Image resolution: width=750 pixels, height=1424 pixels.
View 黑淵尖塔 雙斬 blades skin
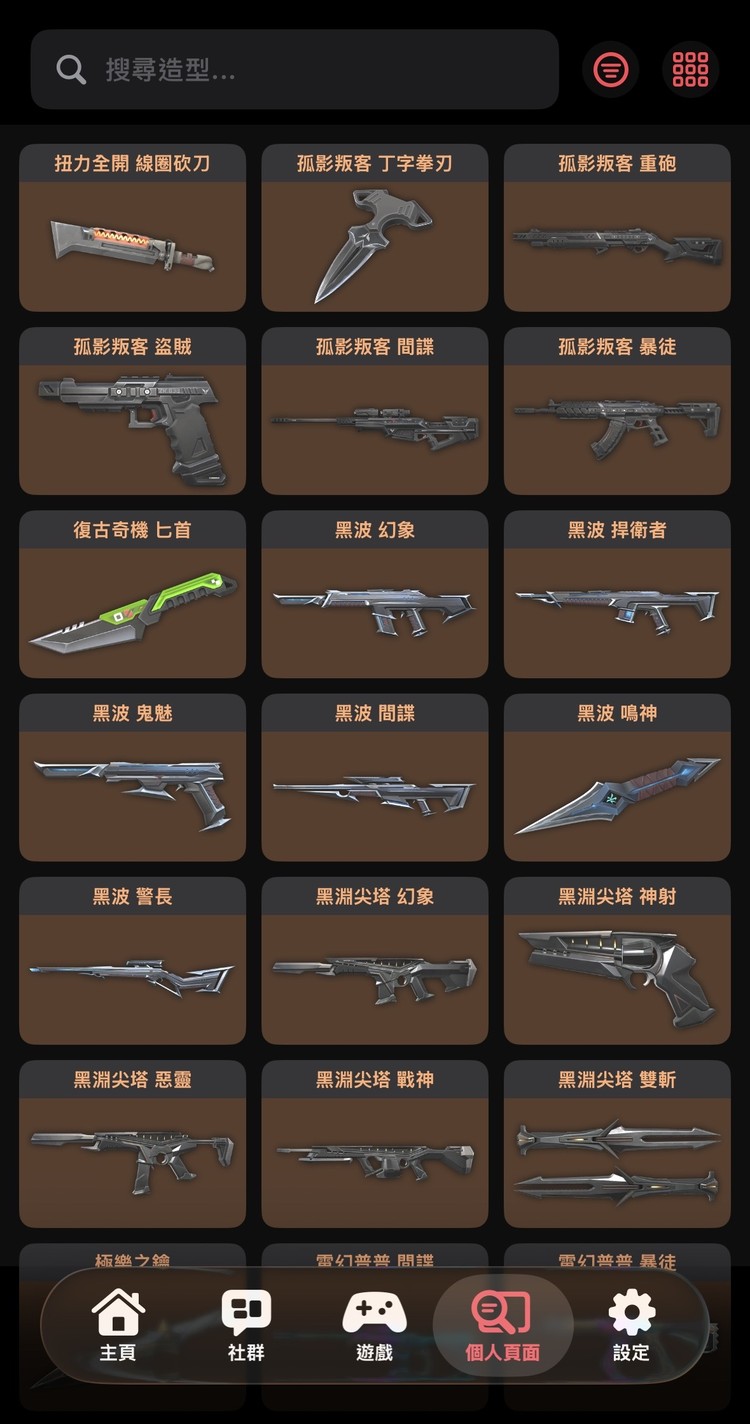617,1144
